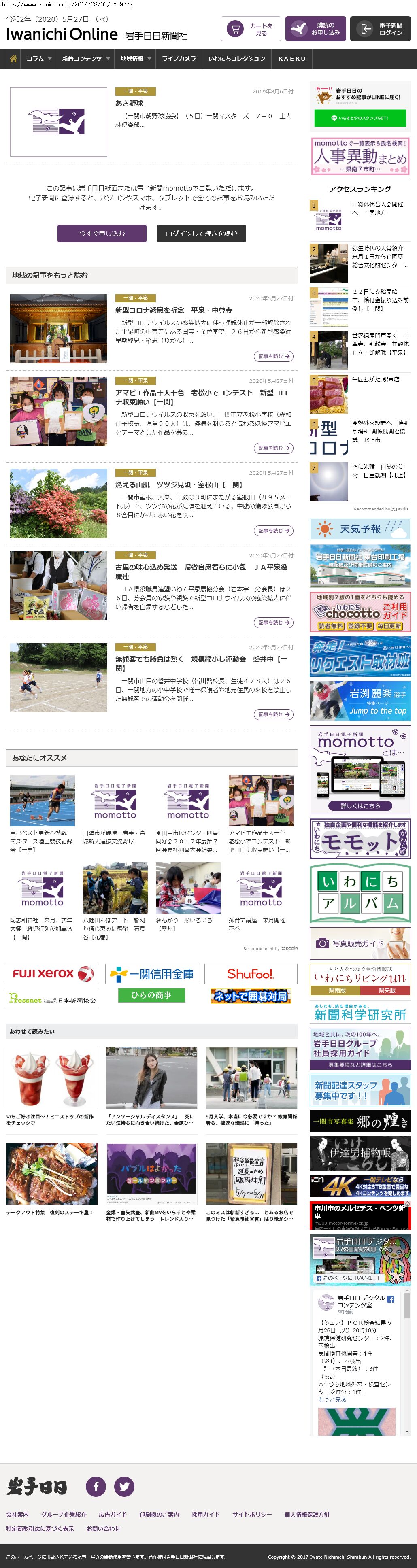Tap 今すぐ申し込む button
The image size is (417, 1568).
102,233
